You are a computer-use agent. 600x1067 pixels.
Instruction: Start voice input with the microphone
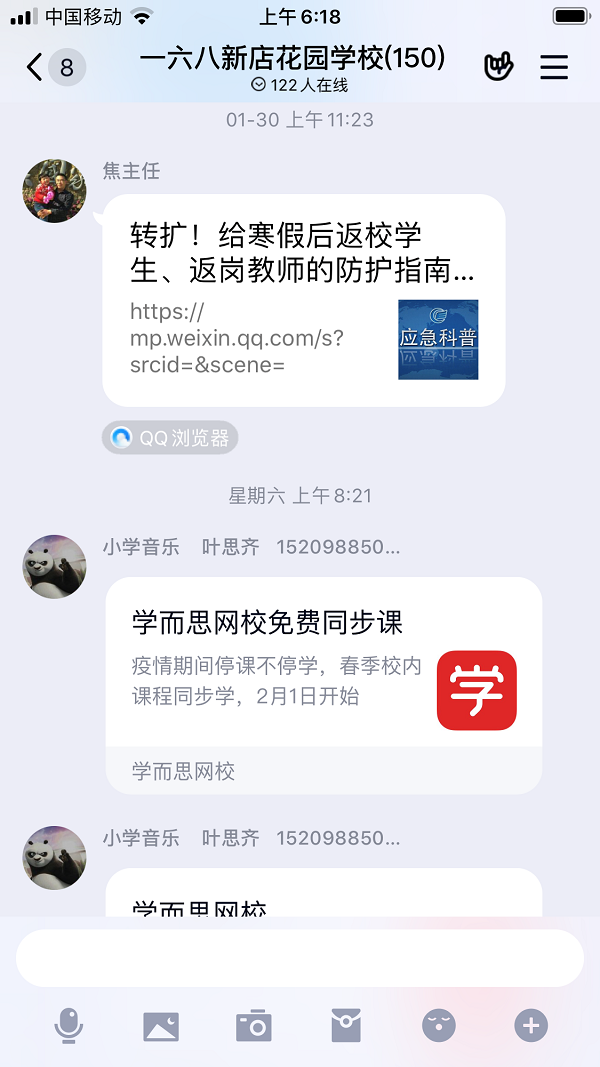(69, 1026)
